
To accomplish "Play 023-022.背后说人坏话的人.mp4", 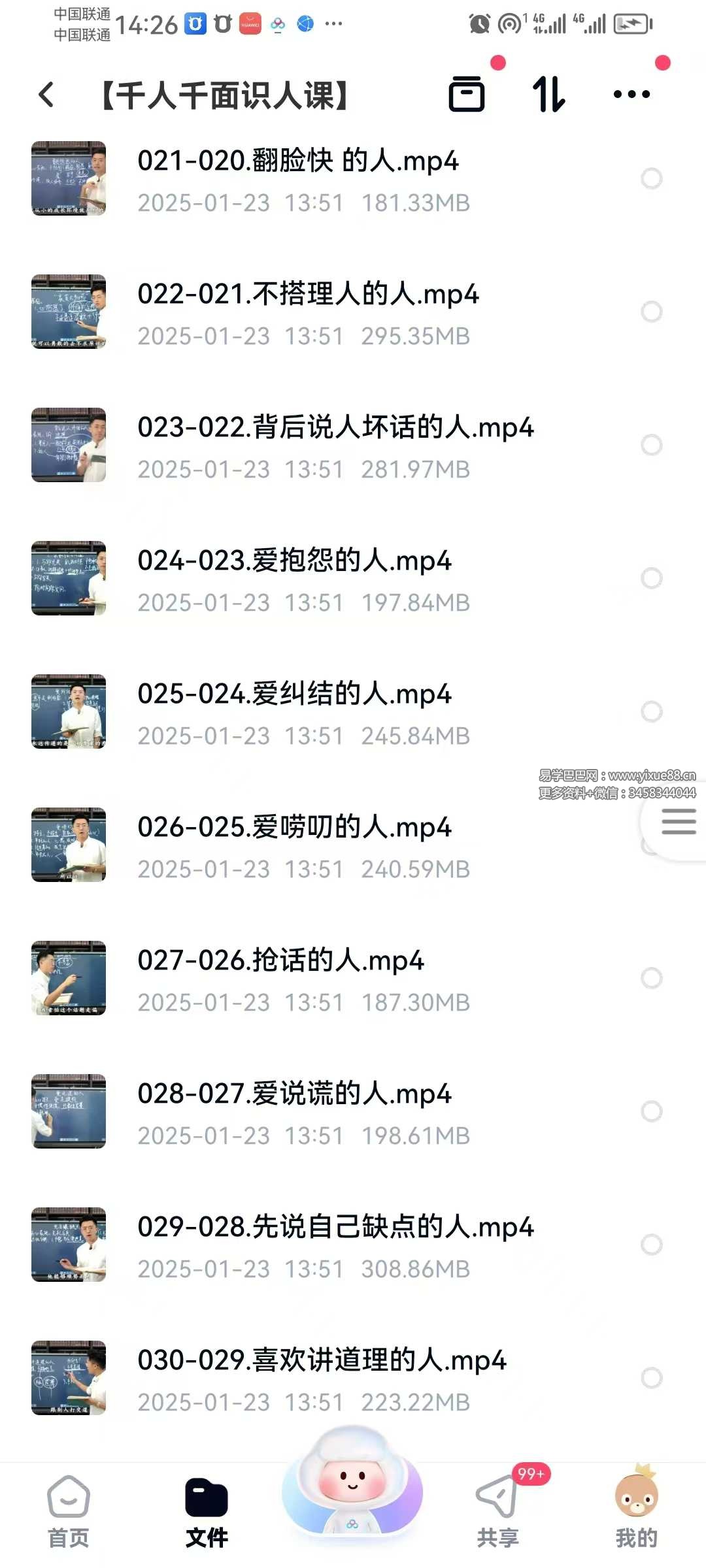I will [335, 427].
